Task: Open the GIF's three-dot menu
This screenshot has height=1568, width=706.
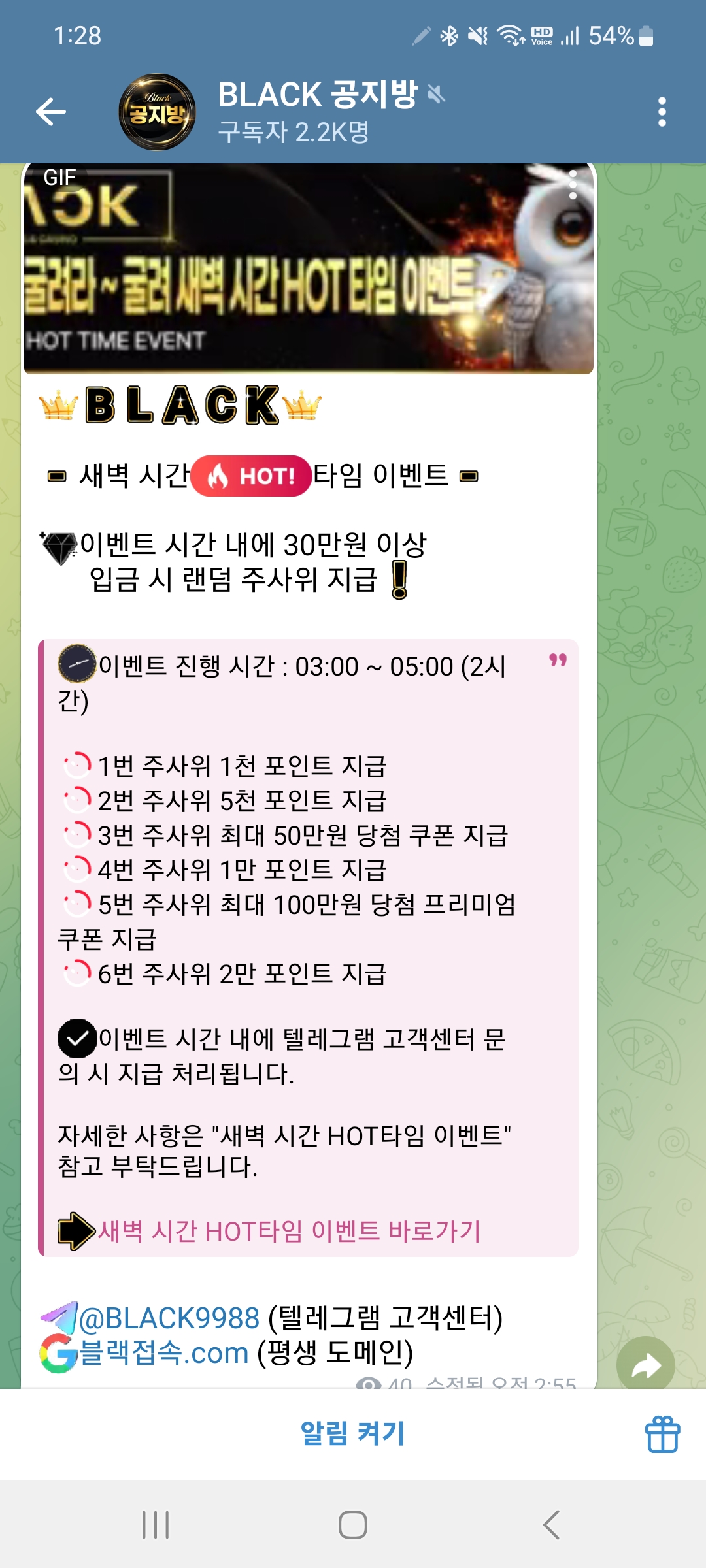Action: click(x=573, y=185)
